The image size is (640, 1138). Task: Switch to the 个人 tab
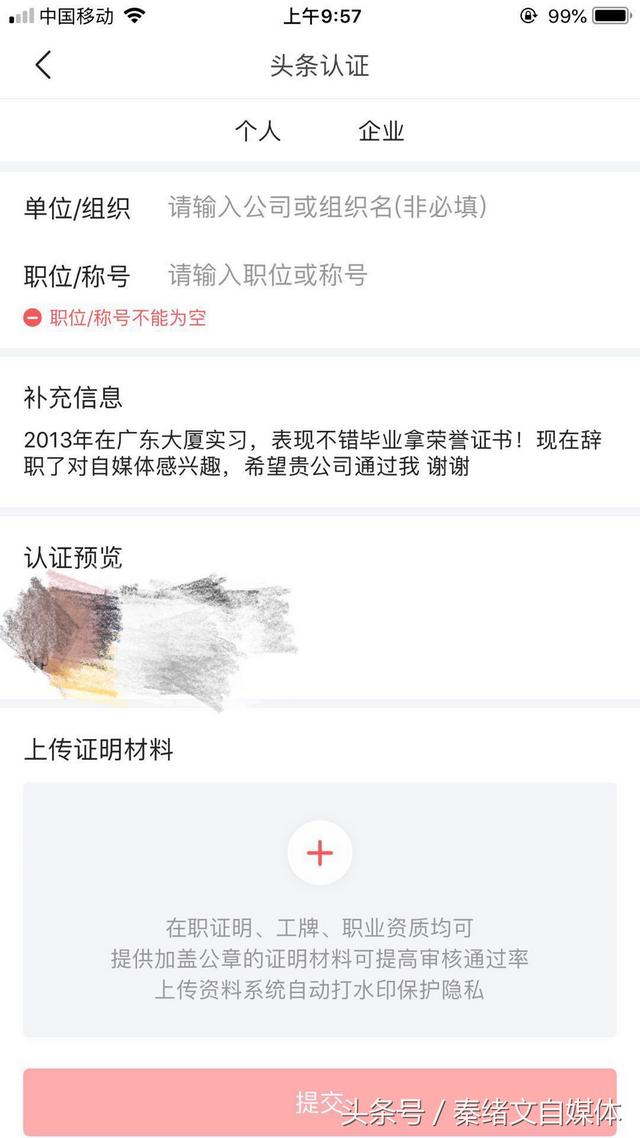pos(258,131)
